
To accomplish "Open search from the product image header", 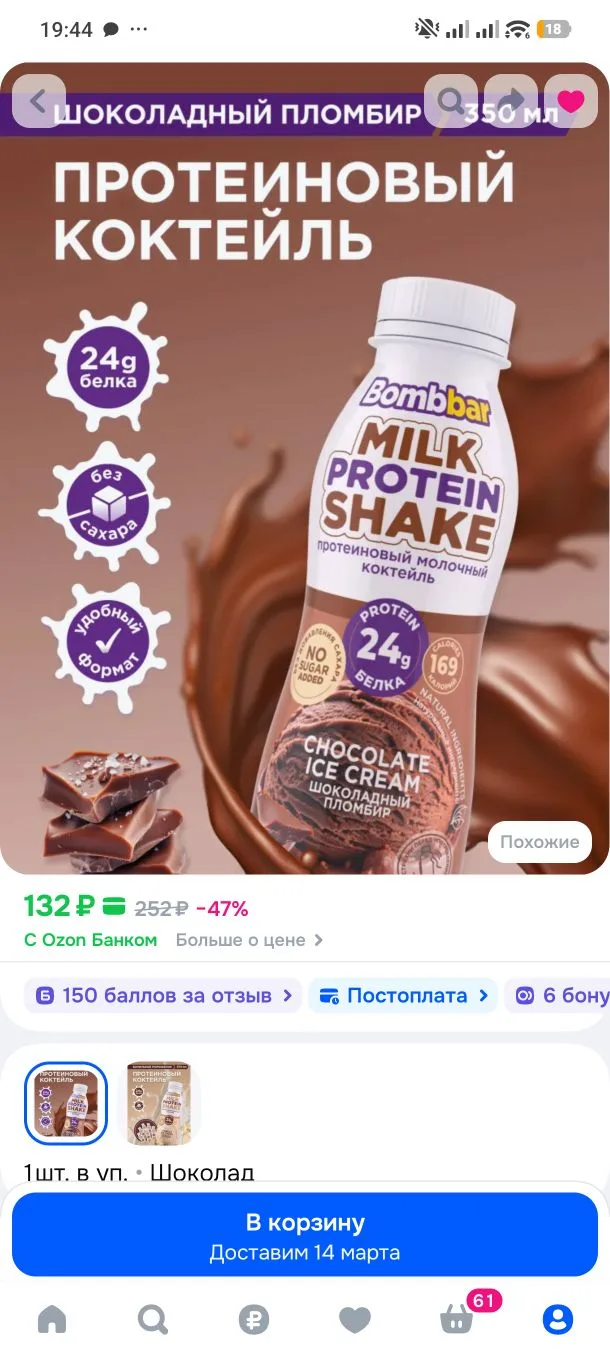I will pos(451,101).
